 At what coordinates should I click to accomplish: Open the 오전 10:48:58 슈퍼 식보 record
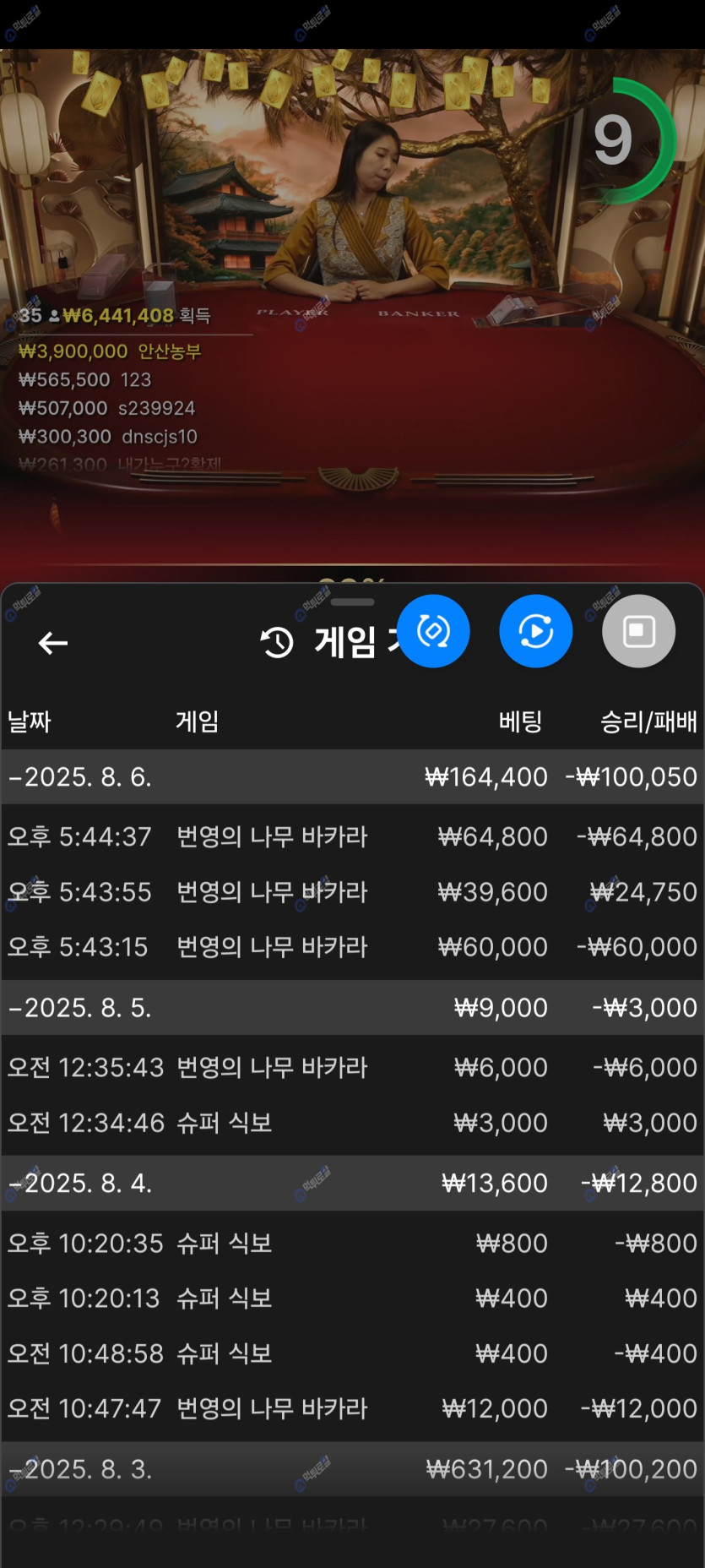click(352, 1353)
